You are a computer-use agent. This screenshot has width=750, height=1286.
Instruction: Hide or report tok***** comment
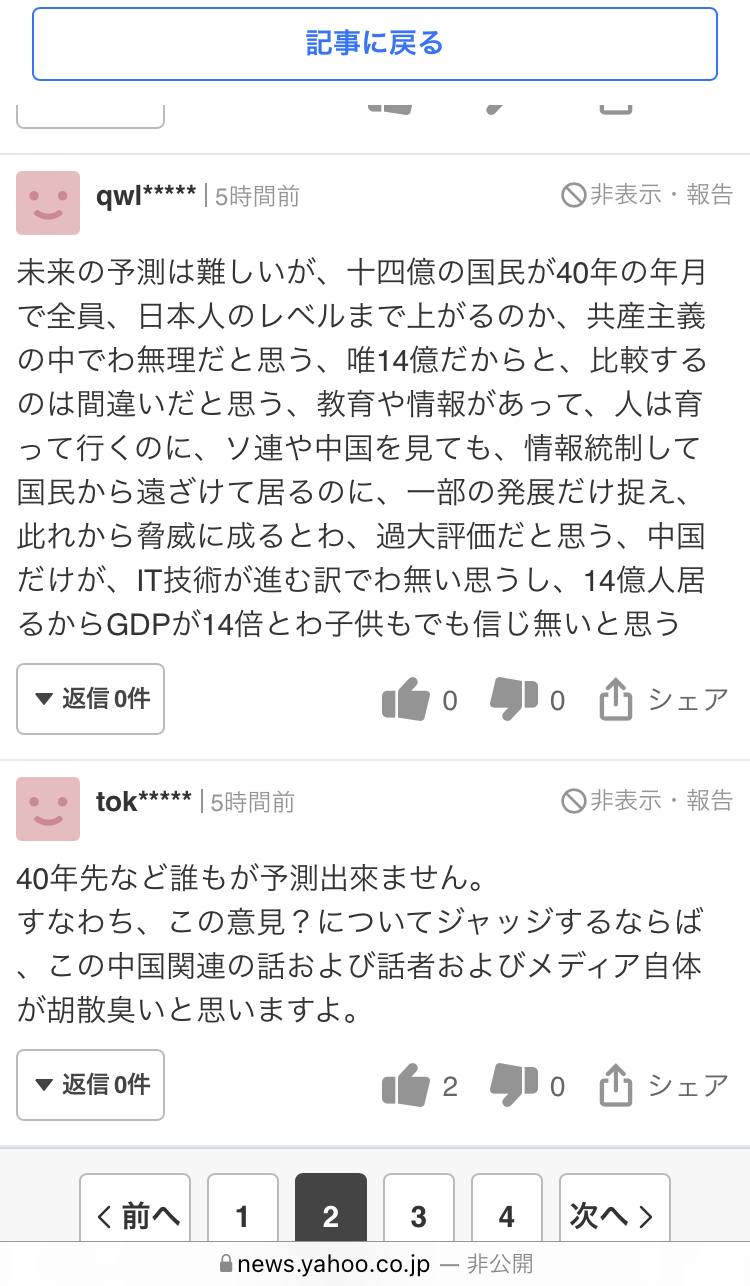point(647,800)
